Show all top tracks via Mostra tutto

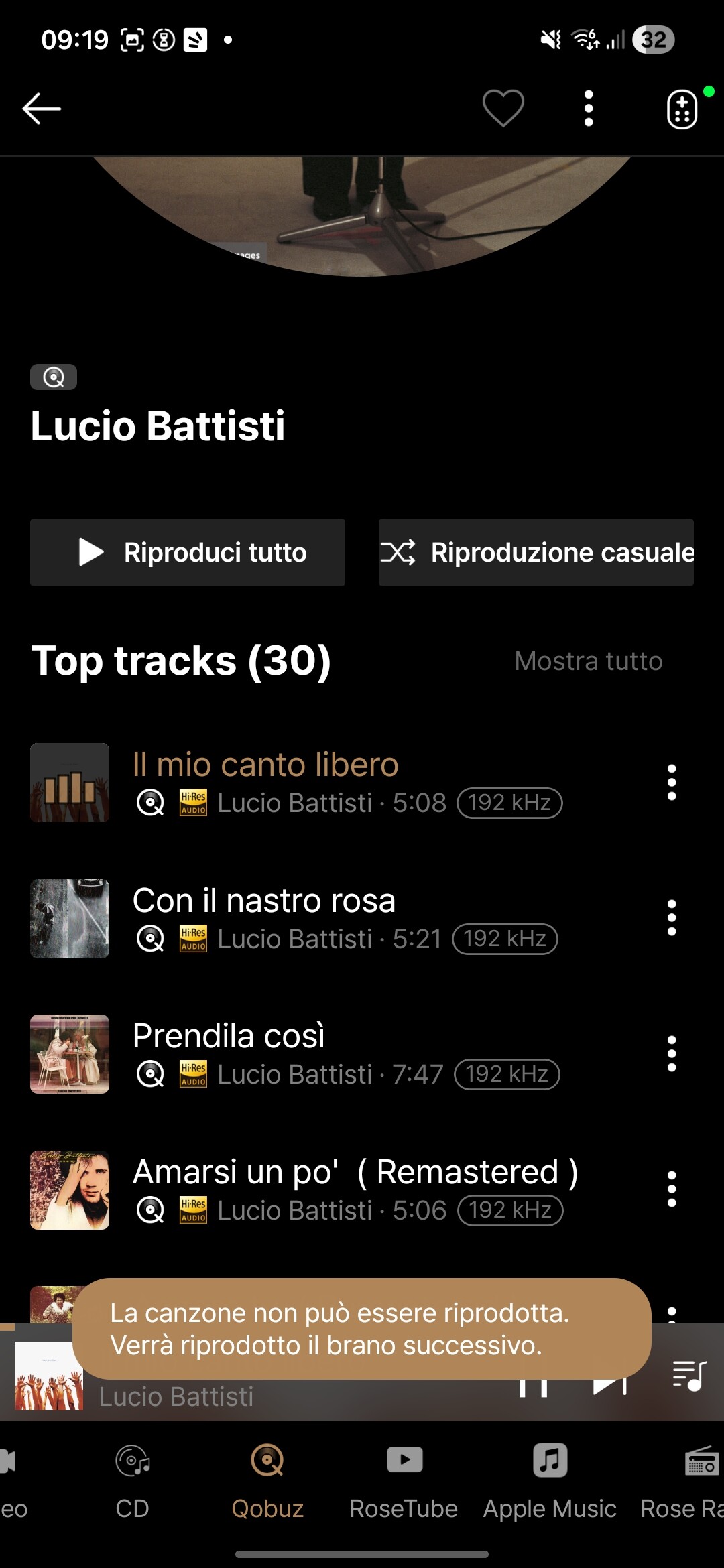pos(588,661)
